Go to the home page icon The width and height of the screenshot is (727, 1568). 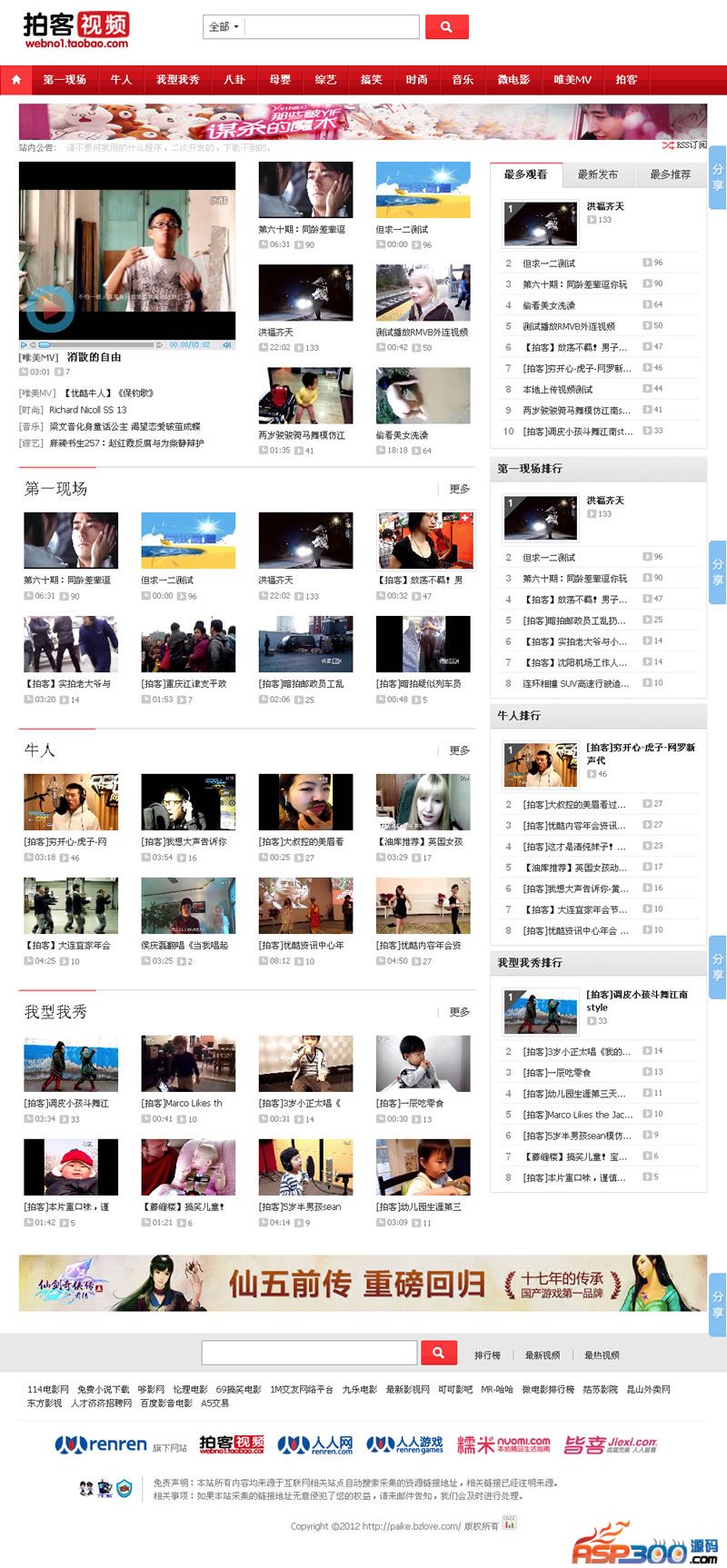[16, 80]
